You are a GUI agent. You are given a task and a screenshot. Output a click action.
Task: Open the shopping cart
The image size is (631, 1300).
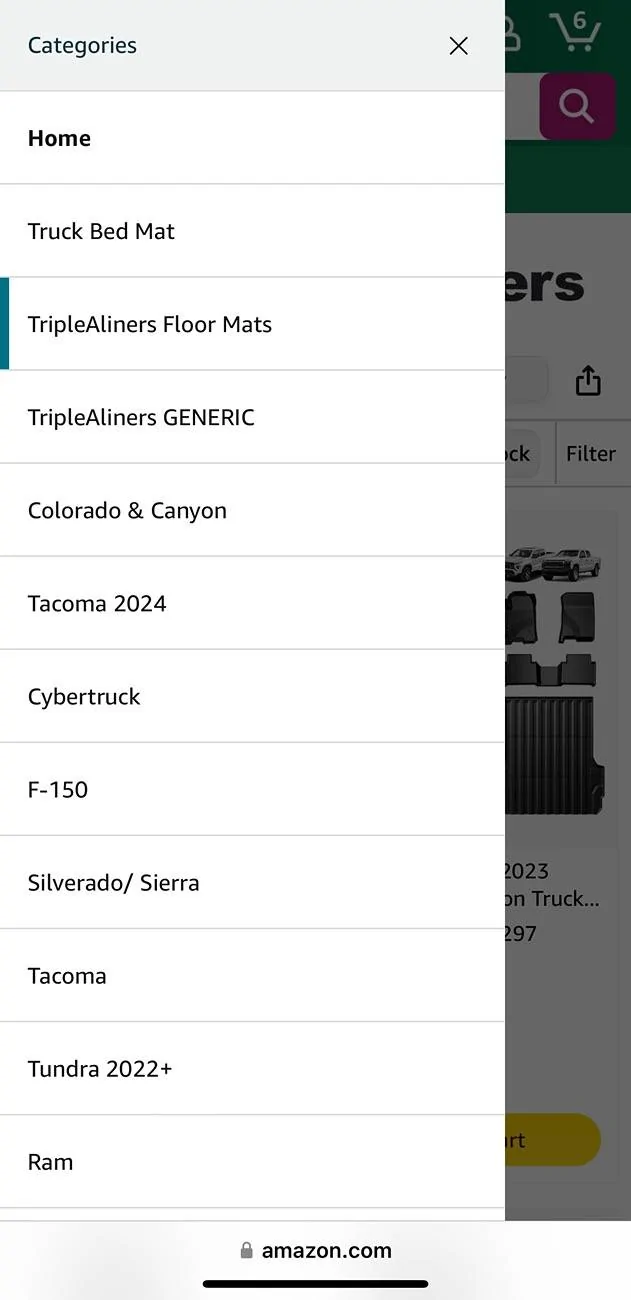point(576,32)
